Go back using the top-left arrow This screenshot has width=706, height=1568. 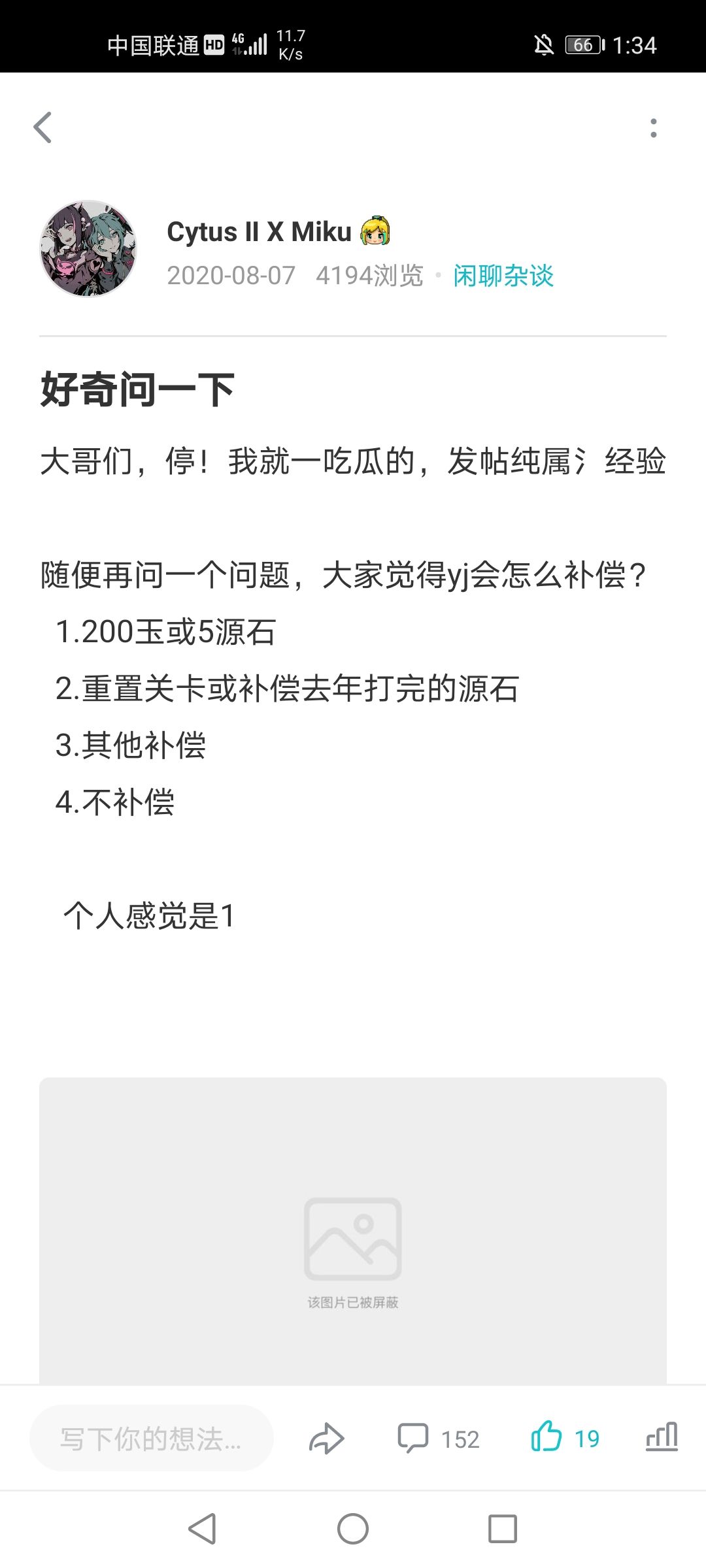point(43,127)
